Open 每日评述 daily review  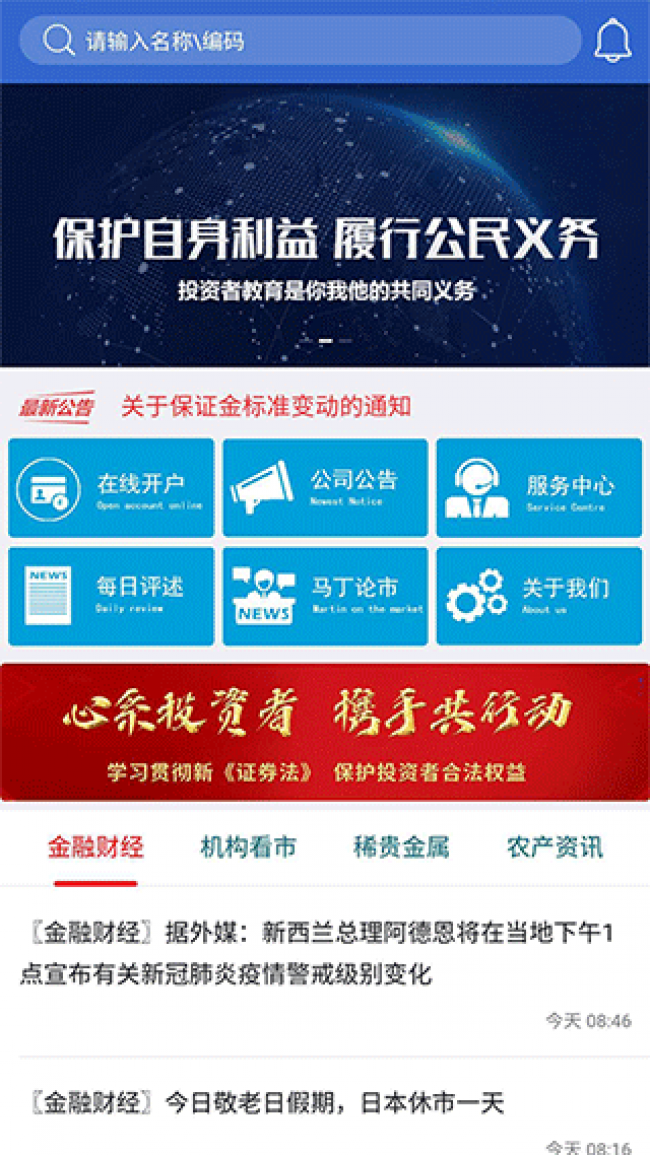[x=111, y=596]
